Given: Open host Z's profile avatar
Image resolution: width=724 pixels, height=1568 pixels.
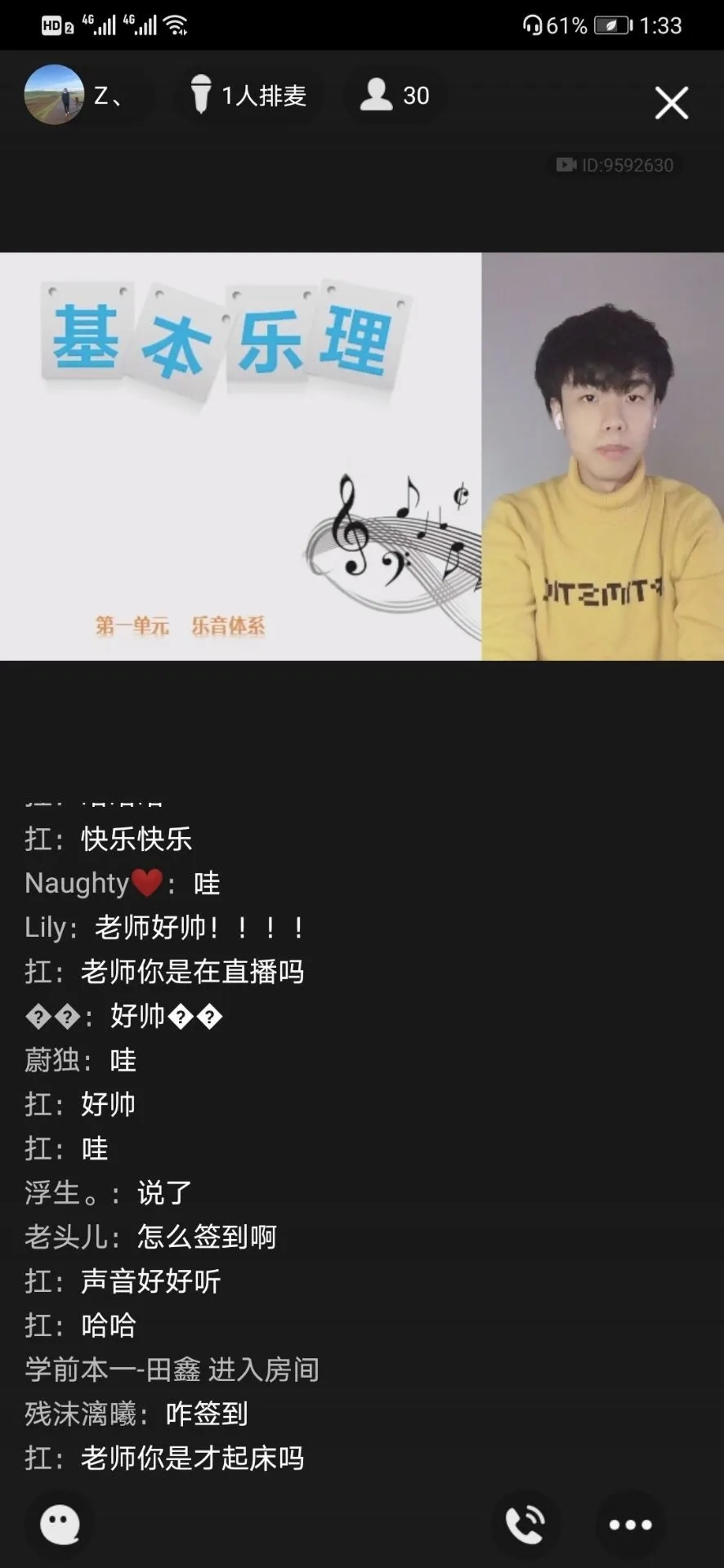Looking at the screenshot, I should click(x=54, y=95).
